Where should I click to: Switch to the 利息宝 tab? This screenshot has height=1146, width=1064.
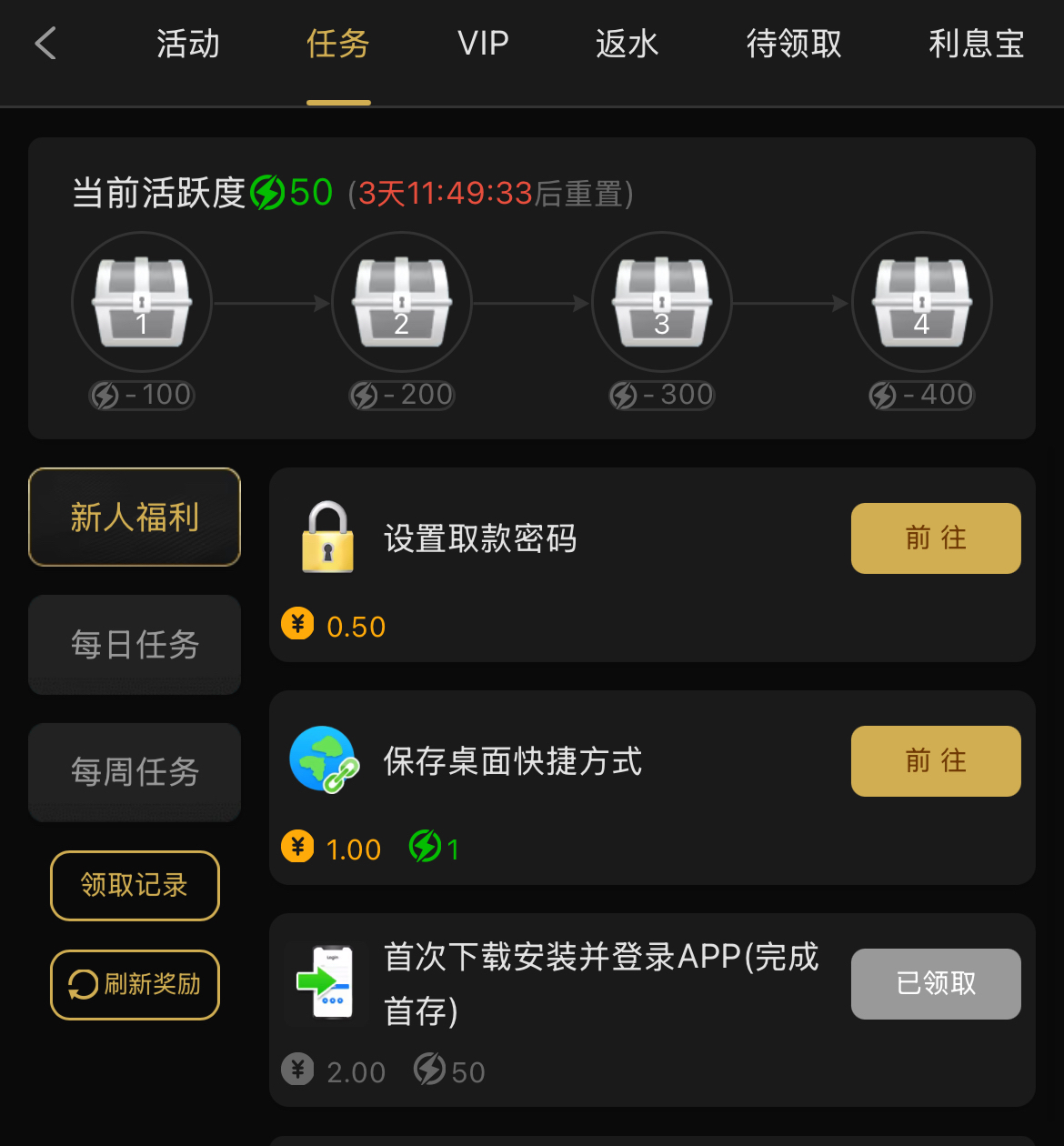coord(977,44)
